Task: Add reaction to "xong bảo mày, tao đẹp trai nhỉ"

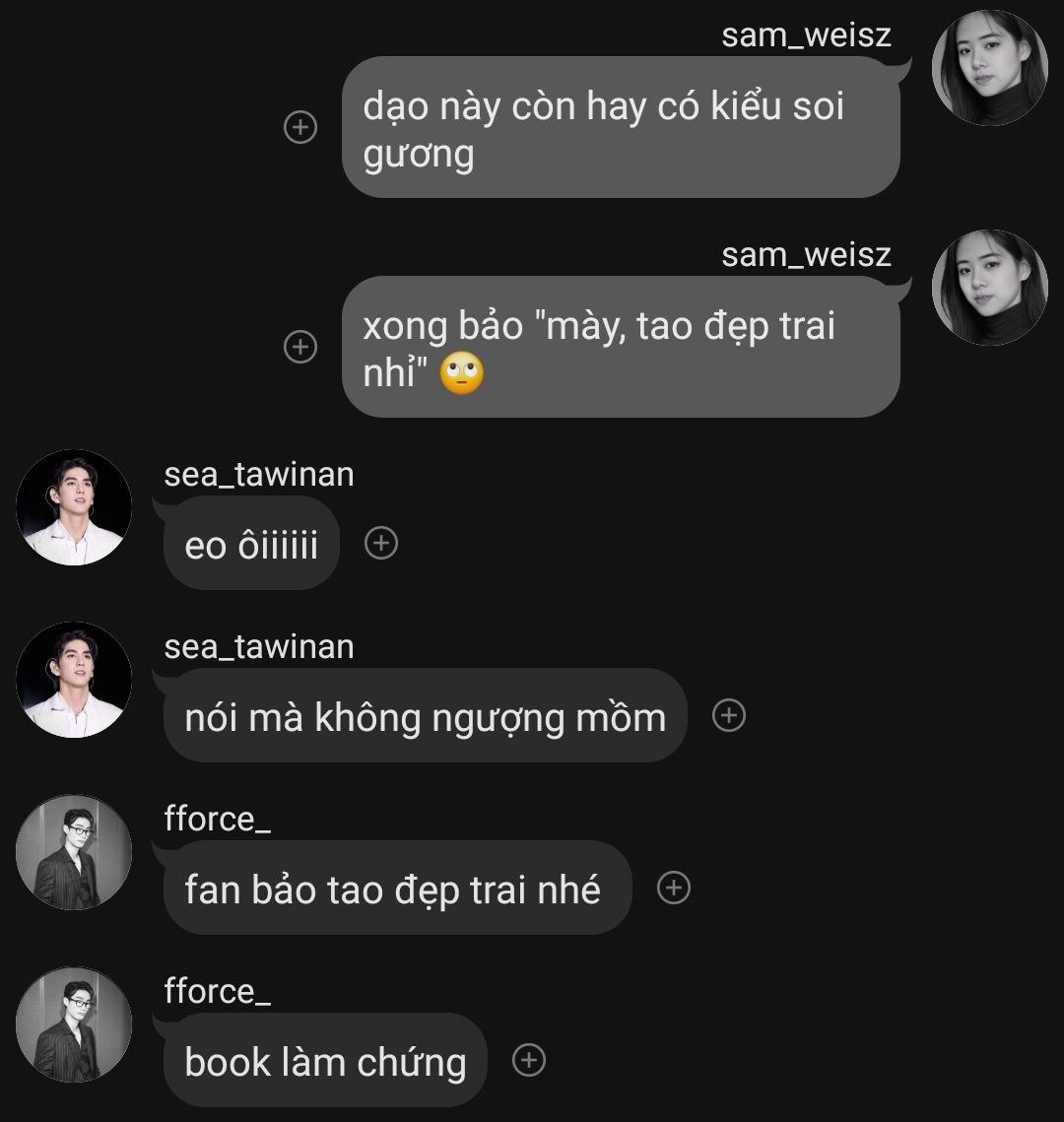Action: pos(300,347)
